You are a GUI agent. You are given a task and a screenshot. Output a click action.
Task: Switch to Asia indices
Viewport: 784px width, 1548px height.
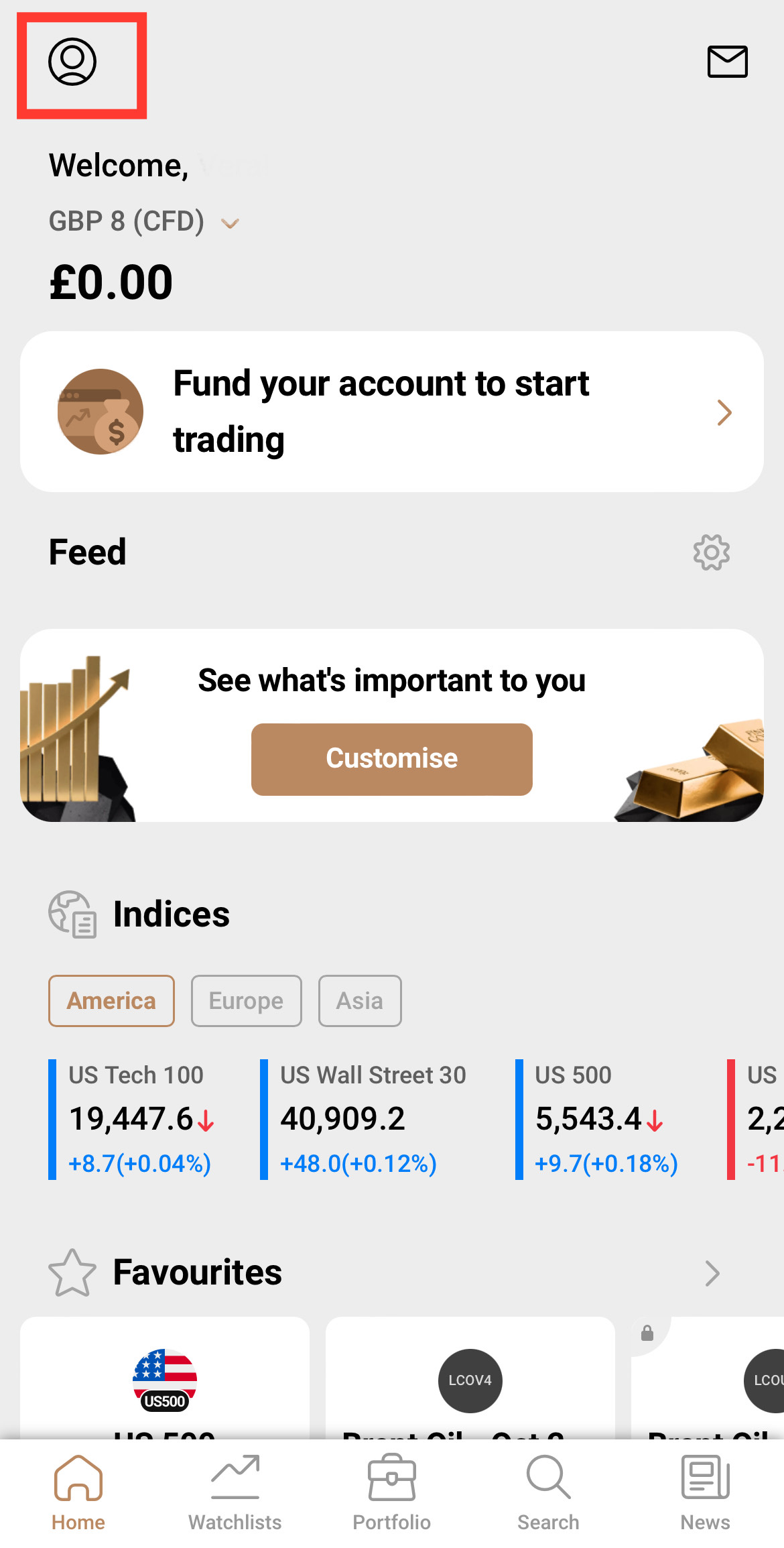click(x=360, y=1001)
